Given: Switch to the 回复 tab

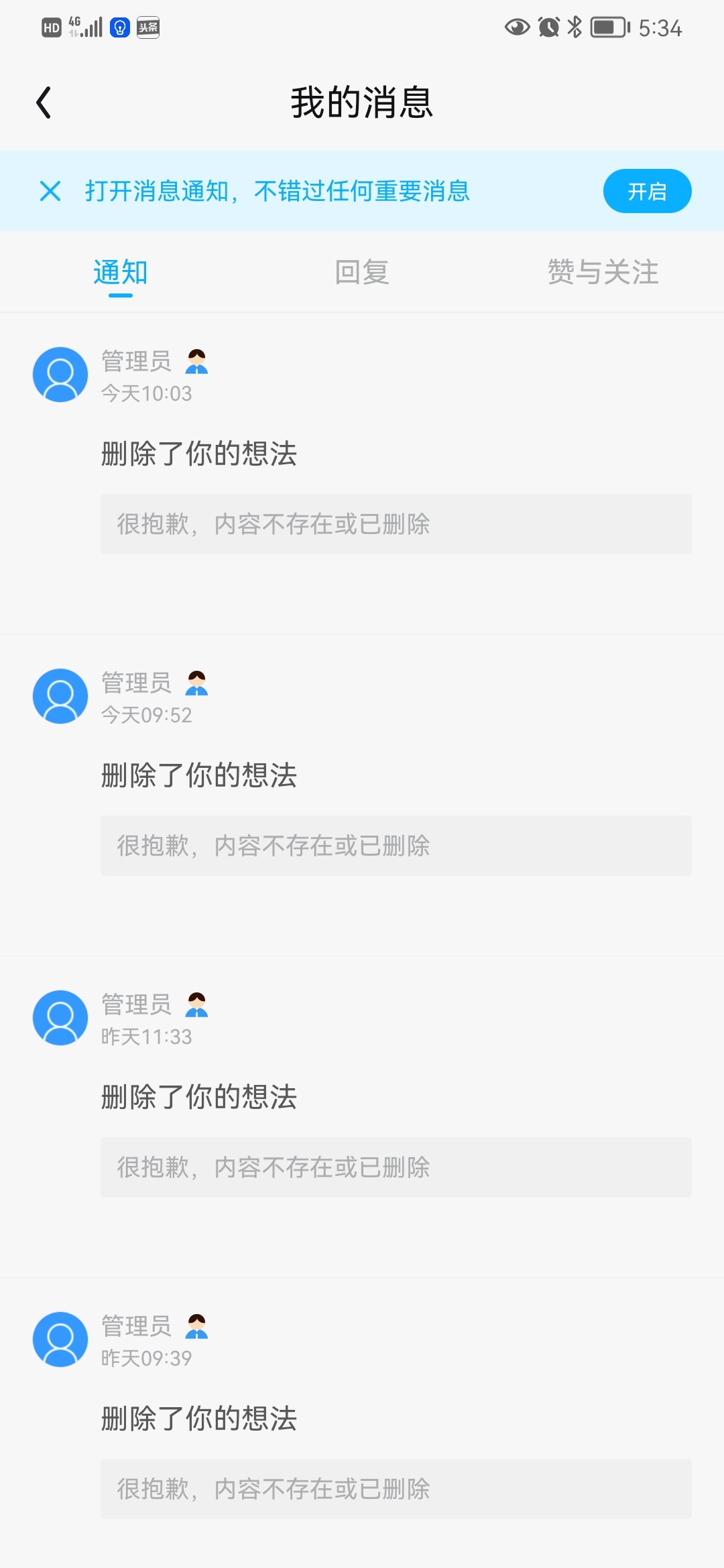Looking at the screenshot, I should [x=362, y=272].
